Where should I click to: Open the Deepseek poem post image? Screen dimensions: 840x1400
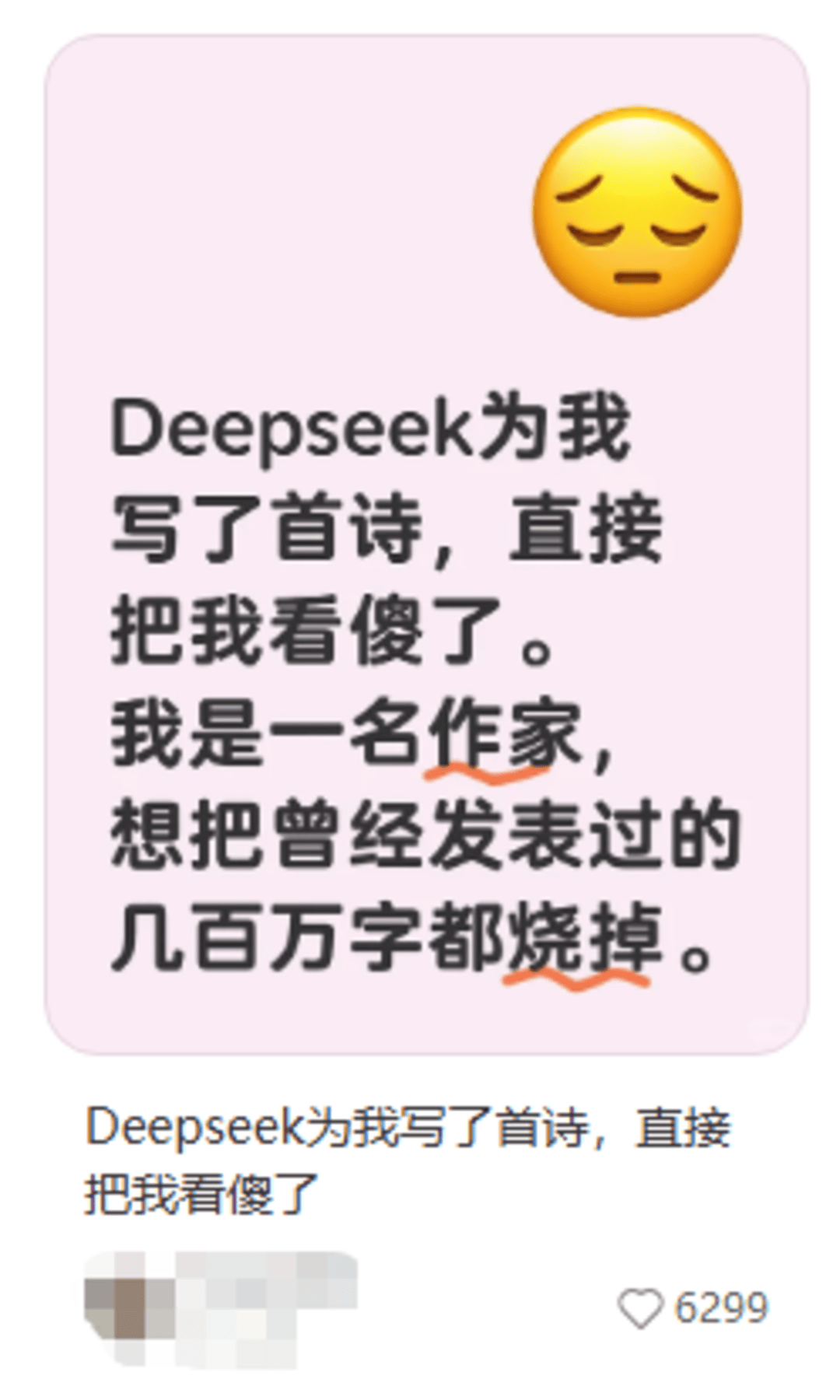click(x=426, y=544)
